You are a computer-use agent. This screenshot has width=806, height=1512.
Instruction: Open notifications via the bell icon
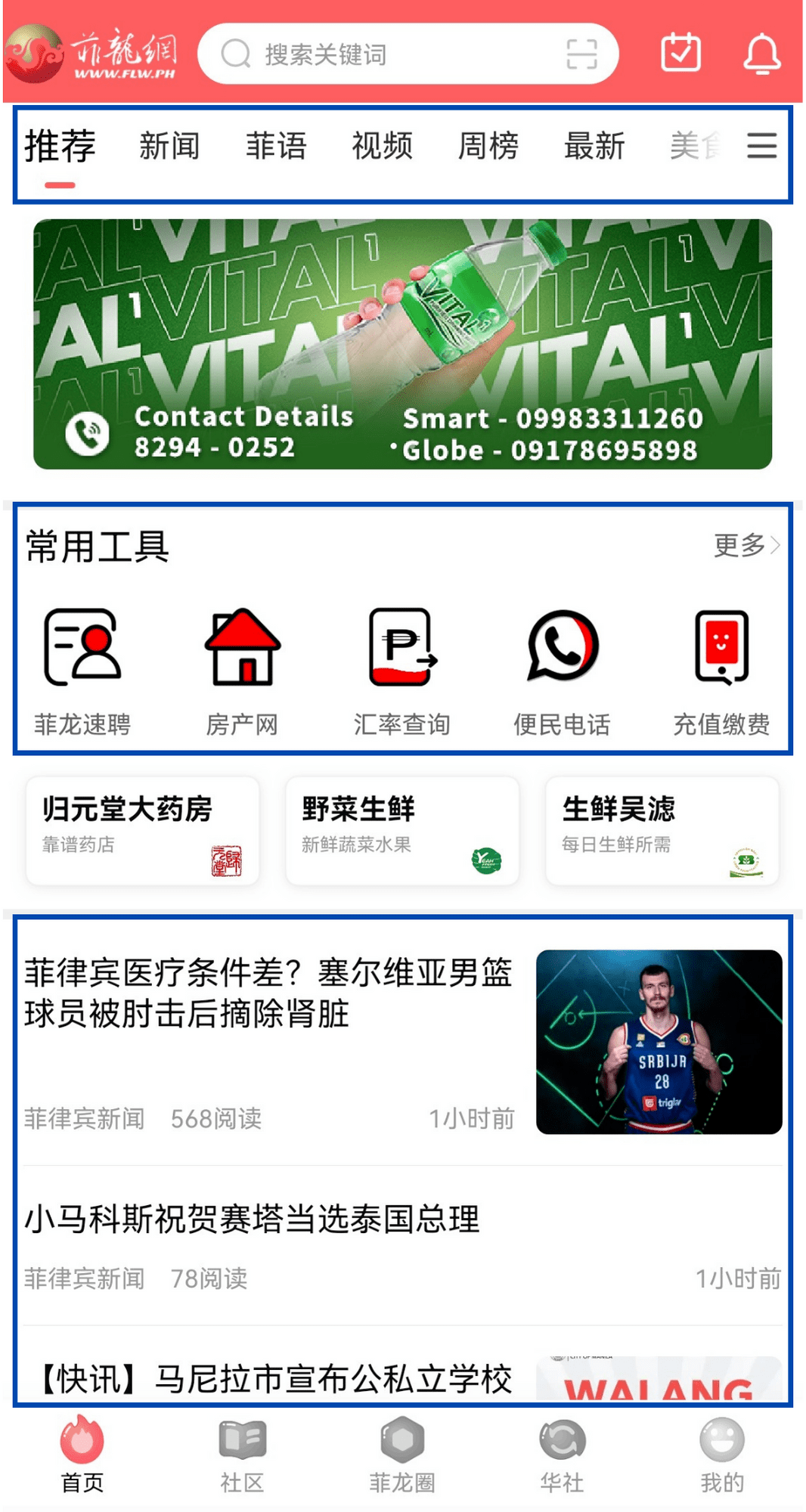[763, 54]
